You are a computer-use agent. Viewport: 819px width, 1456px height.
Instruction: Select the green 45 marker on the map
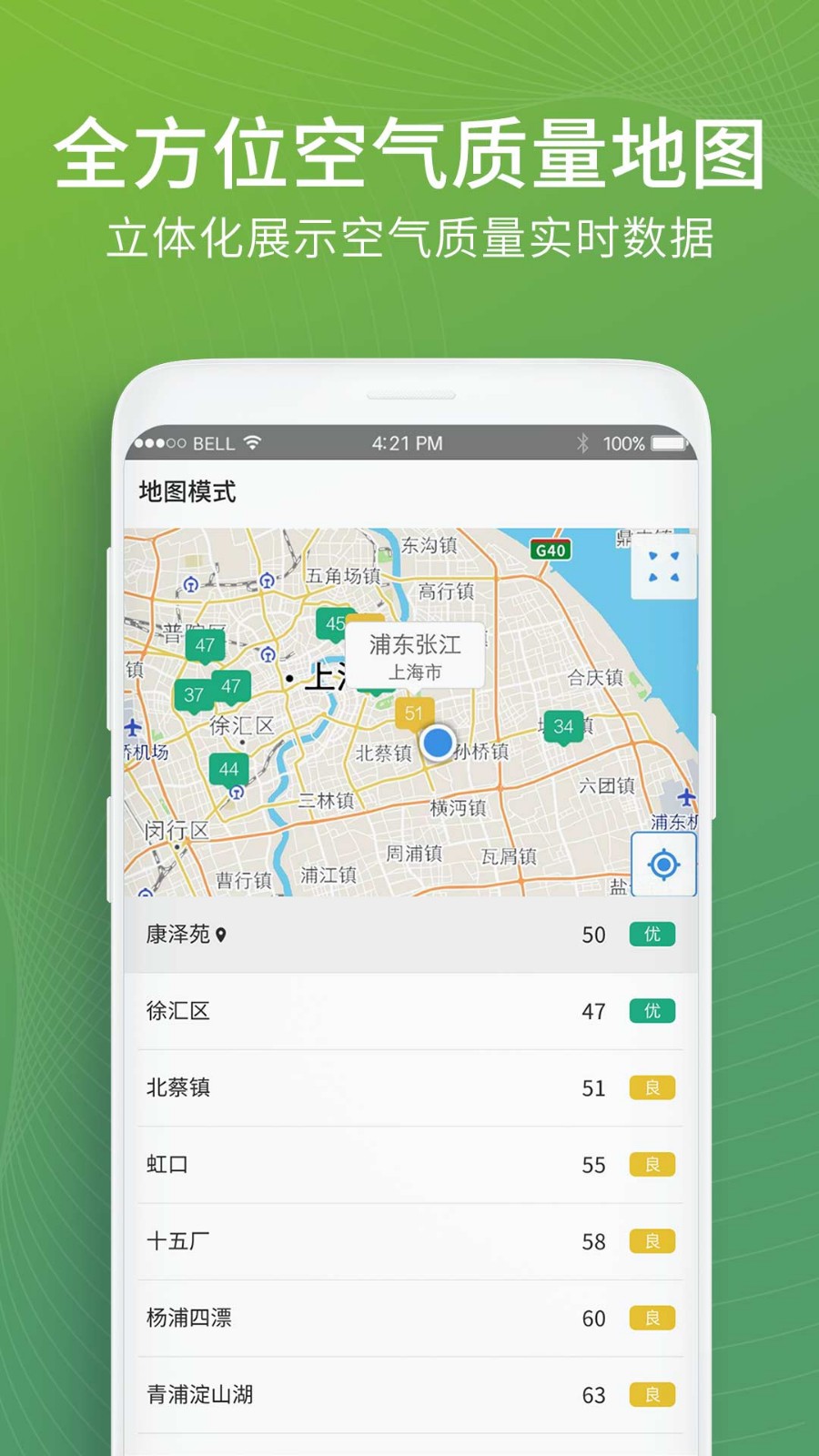coord(332,625)
